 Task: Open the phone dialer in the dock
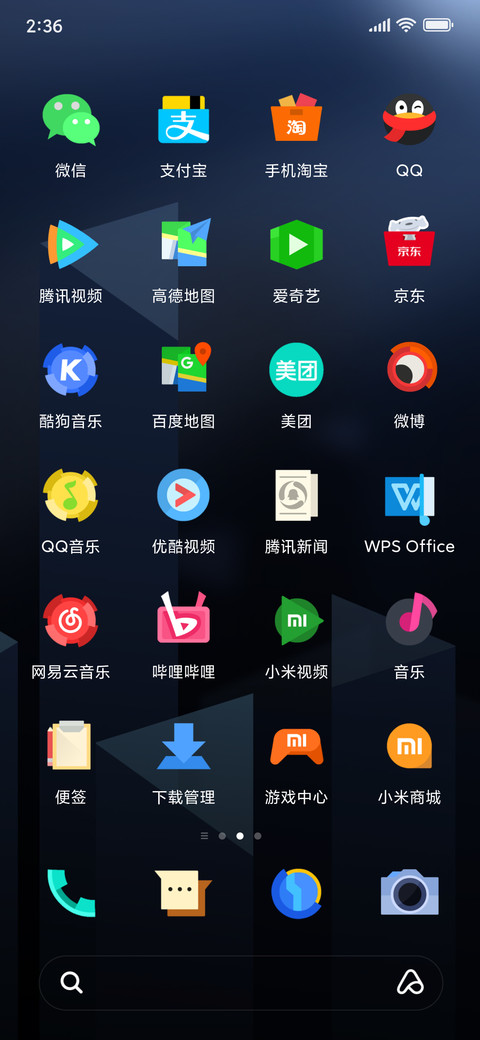coord(71,893)
